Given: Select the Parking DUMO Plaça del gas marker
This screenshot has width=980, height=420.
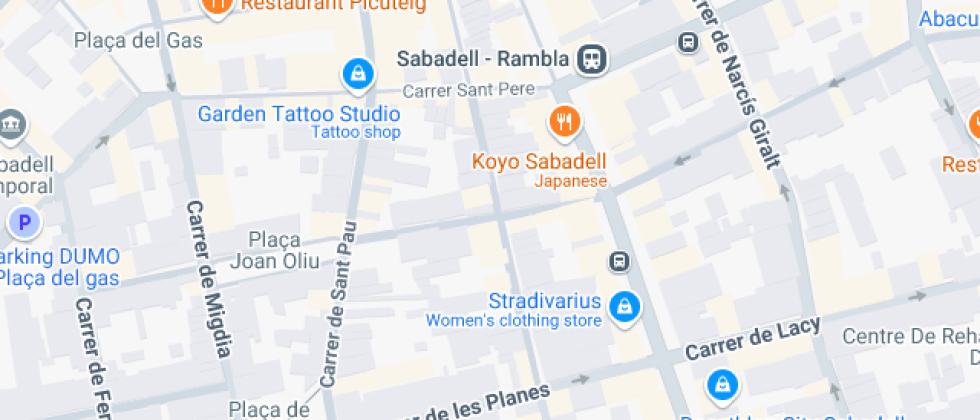Looking at the screenshot, I should [x=24, y=222].
